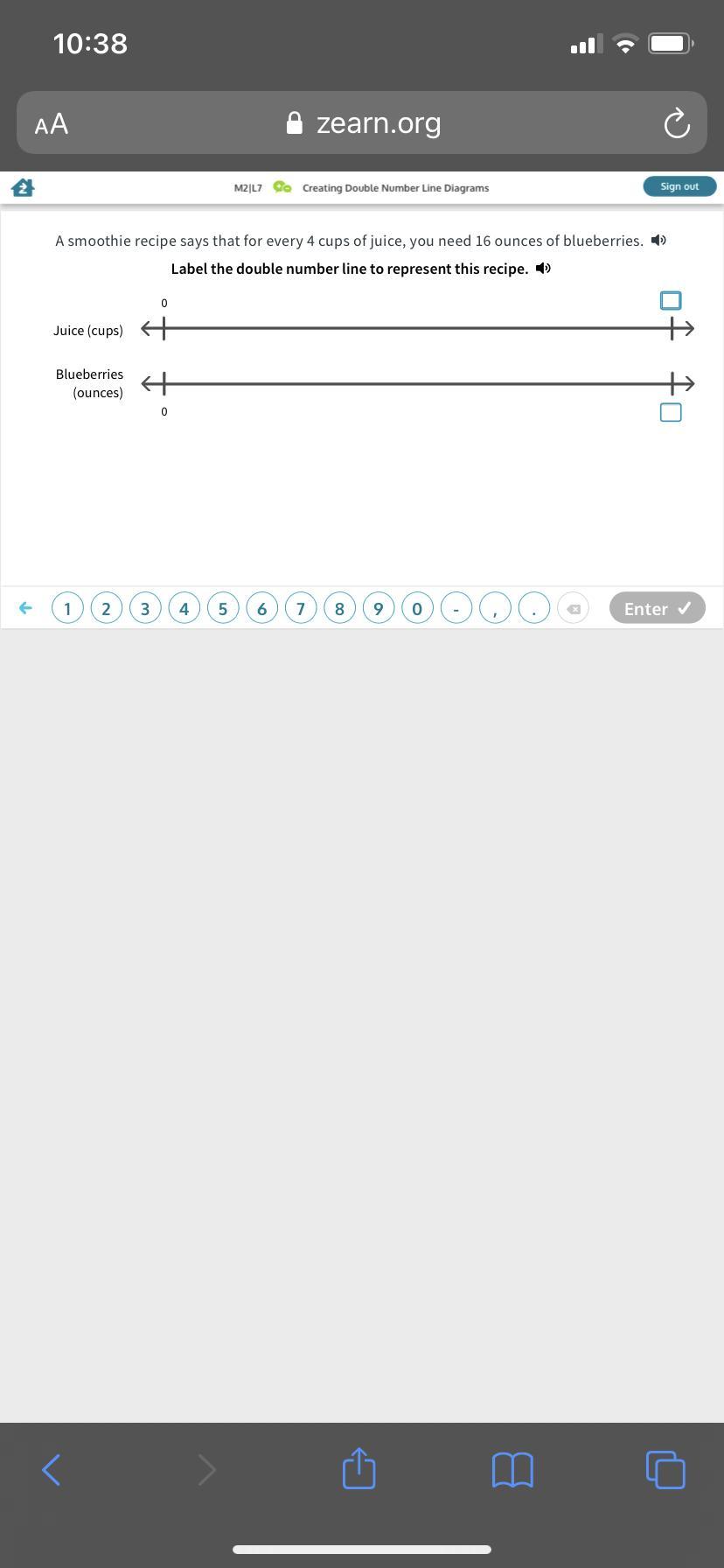724x1568 pixels.
Task: Insert the decimal point key
Action: coord(533,608)
